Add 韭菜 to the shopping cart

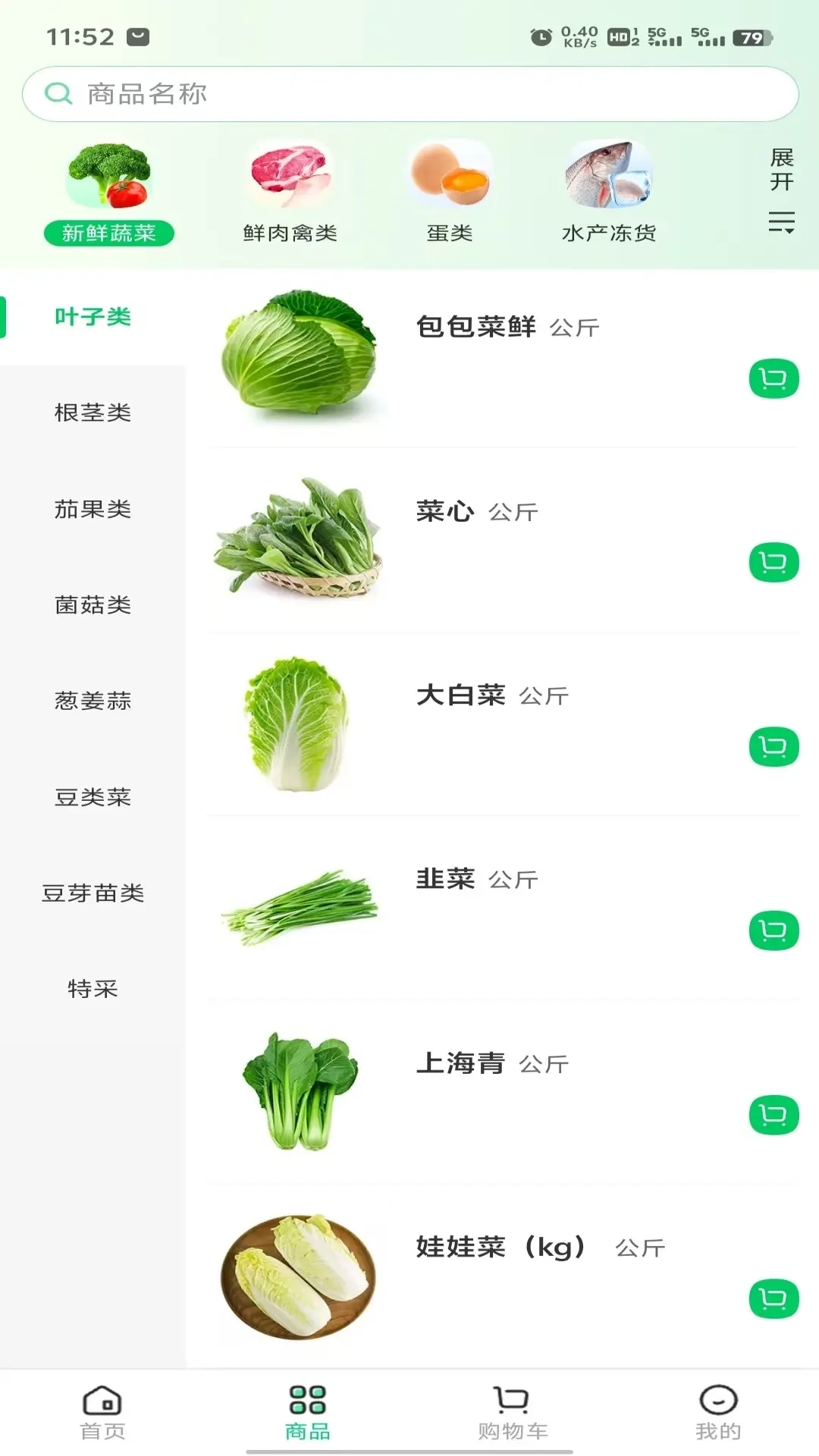point(773,931)
